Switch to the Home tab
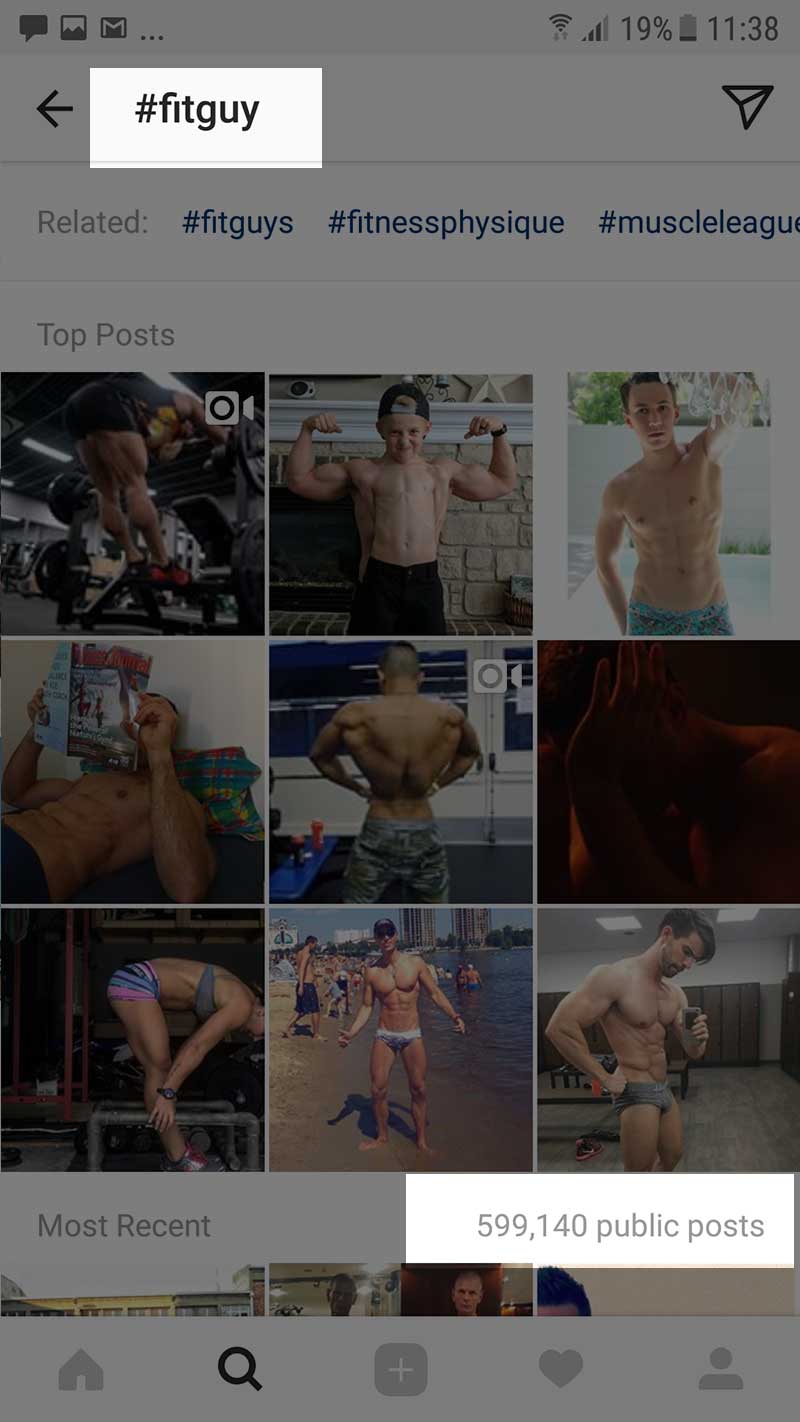Viewport: 800px width, 1422px height. pos(81,1369)
